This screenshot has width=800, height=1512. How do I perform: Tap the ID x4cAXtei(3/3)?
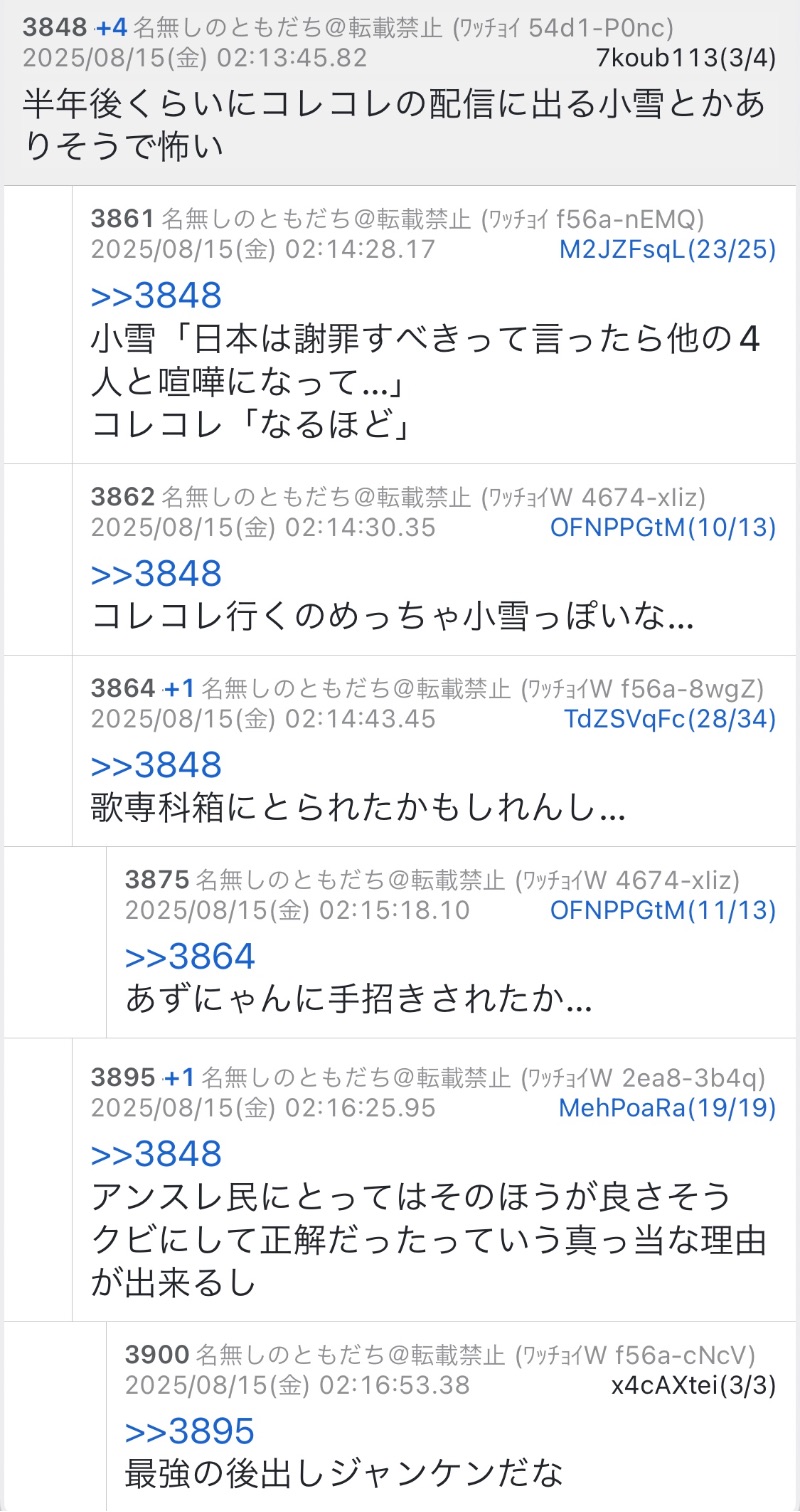tap(693, 1385)
